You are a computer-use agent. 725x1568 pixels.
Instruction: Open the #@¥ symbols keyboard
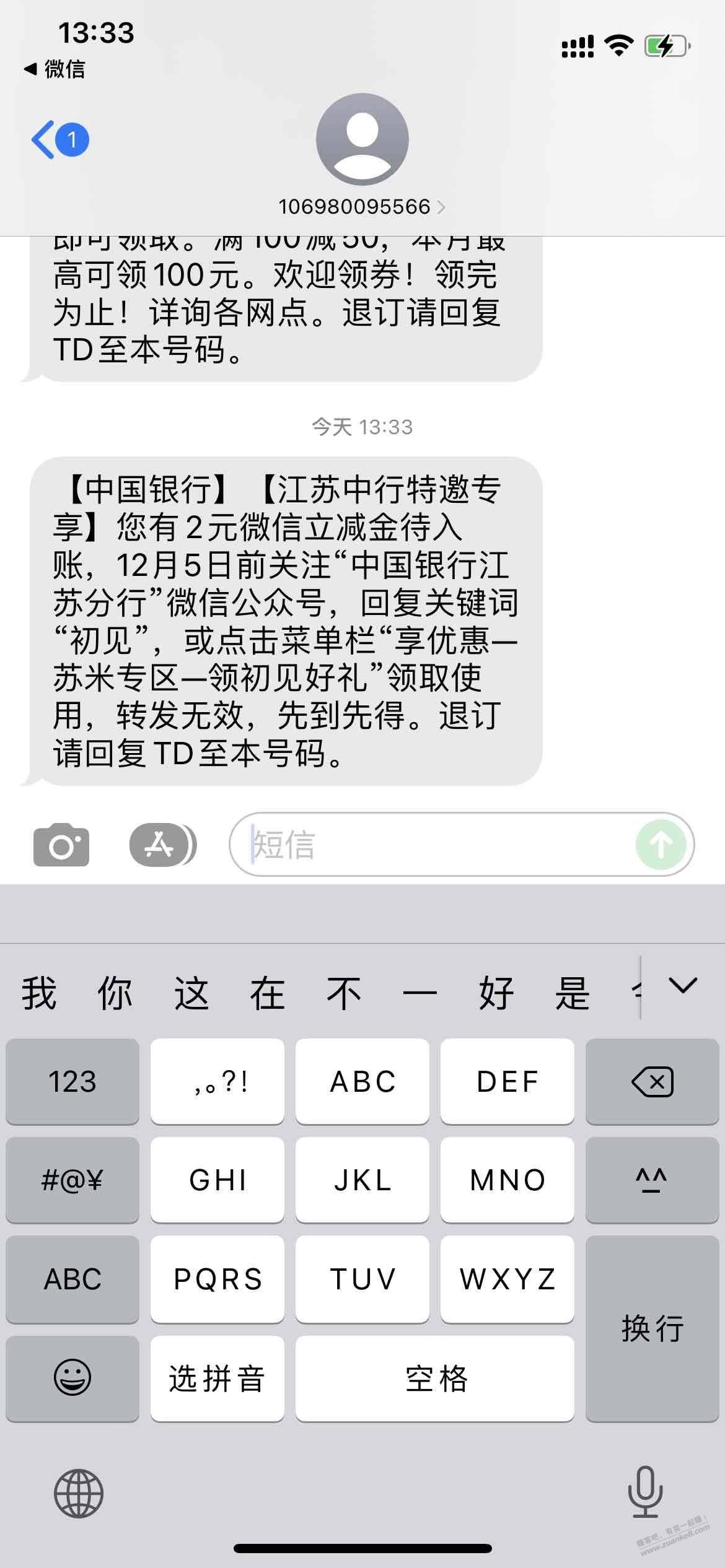pos(72,1180)
